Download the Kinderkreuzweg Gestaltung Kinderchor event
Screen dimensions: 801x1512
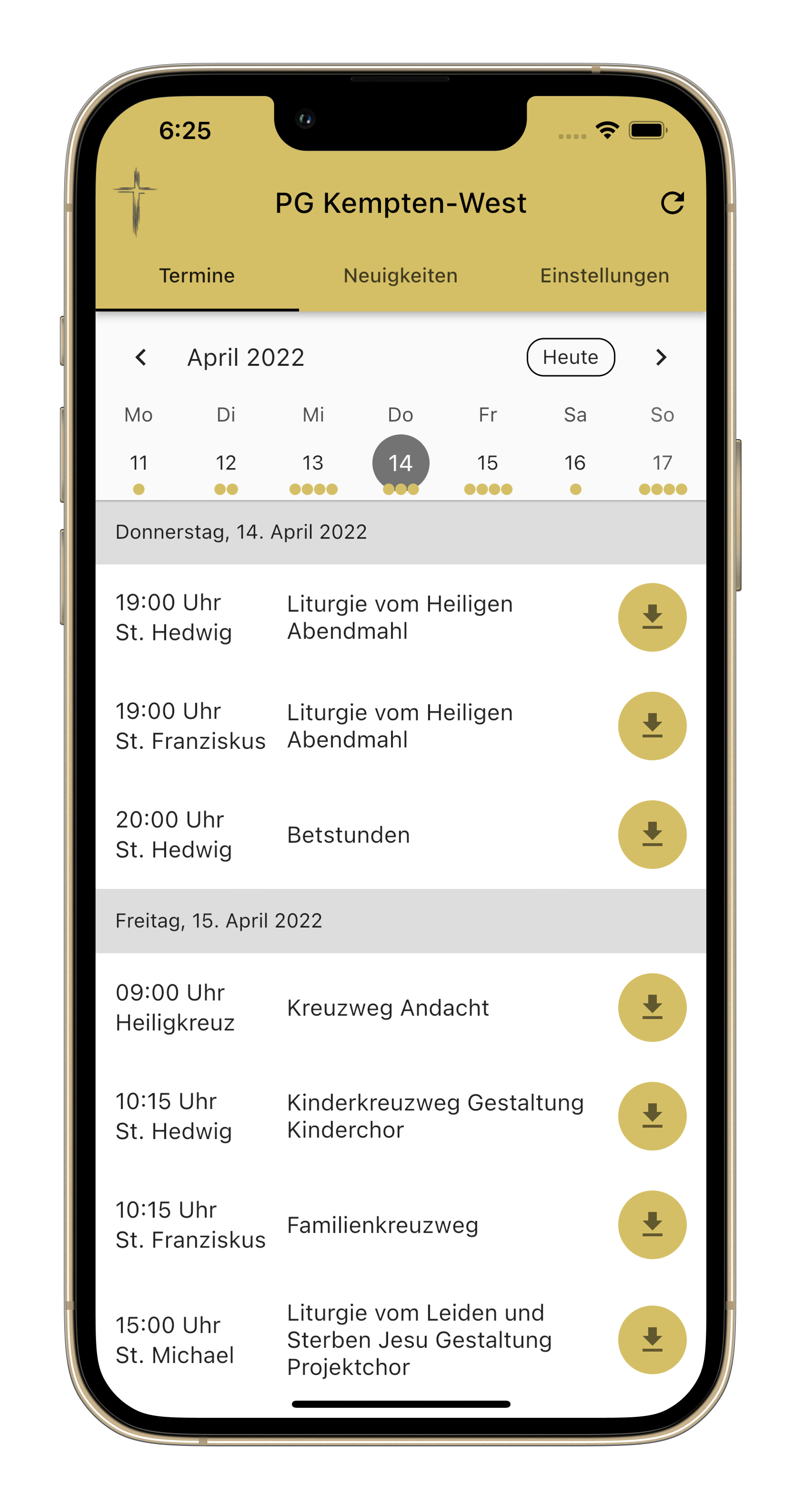(x=652, y=1116)
